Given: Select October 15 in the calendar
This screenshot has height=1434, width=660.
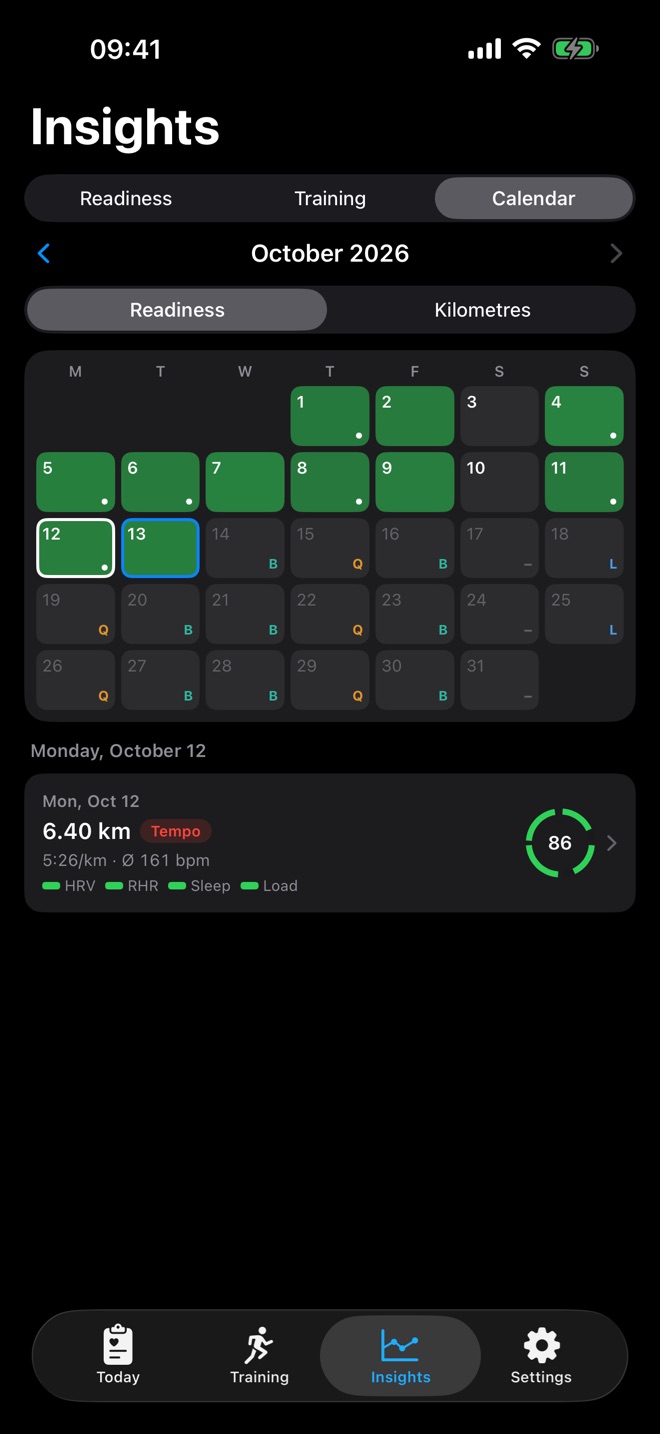Looking at the screenshot, I should pyautogui.click(x=330, y=548).
